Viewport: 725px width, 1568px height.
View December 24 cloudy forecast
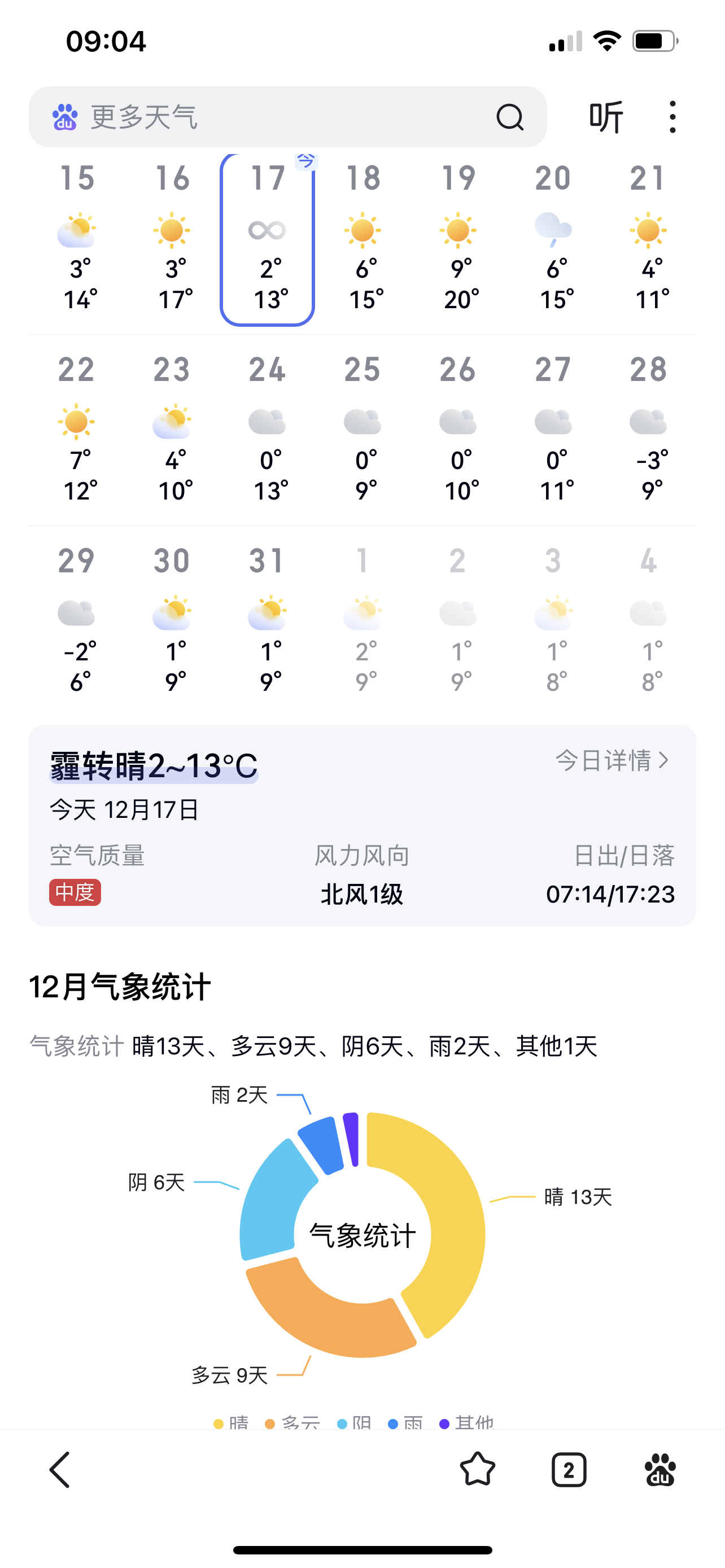268,428
